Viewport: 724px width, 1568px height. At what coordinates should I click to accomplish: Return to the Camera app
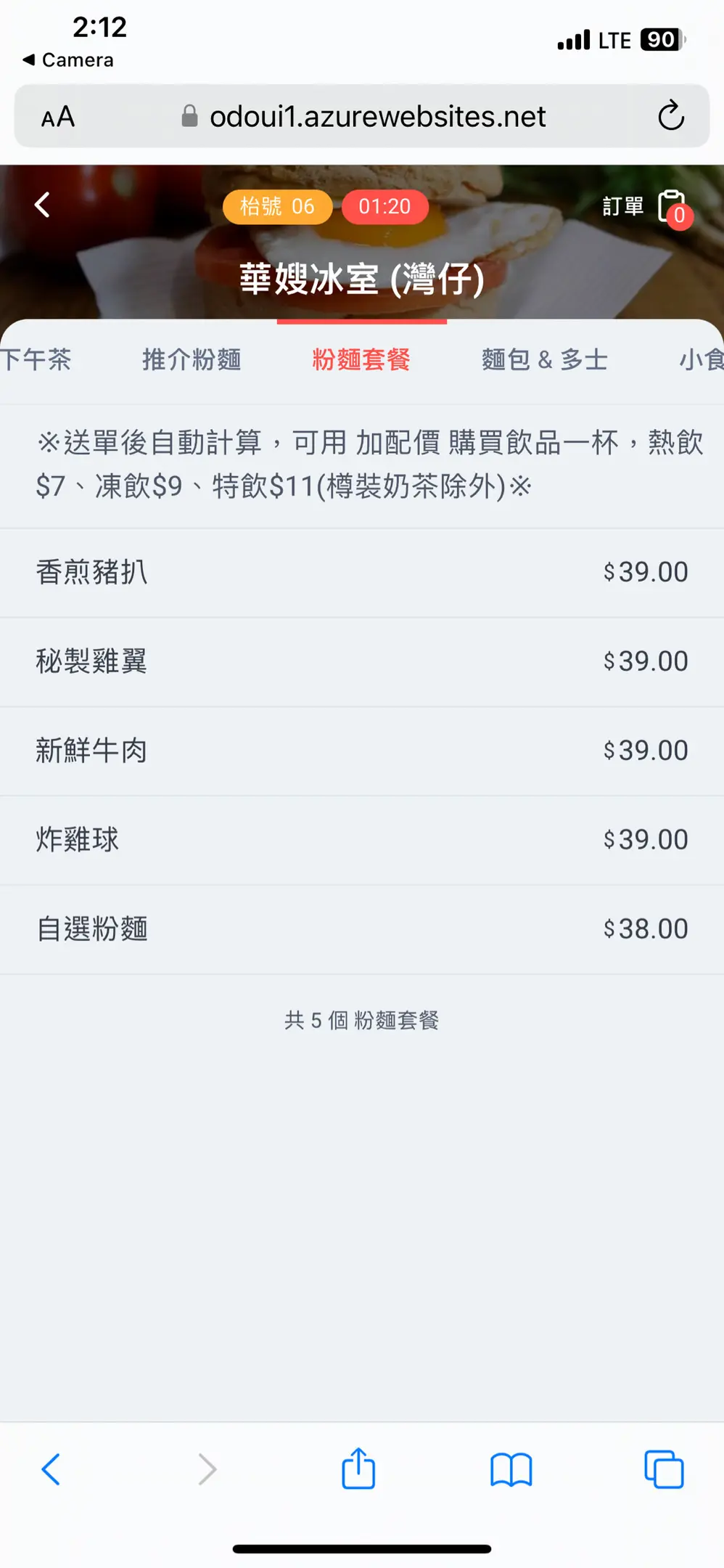tap(68, 60)
